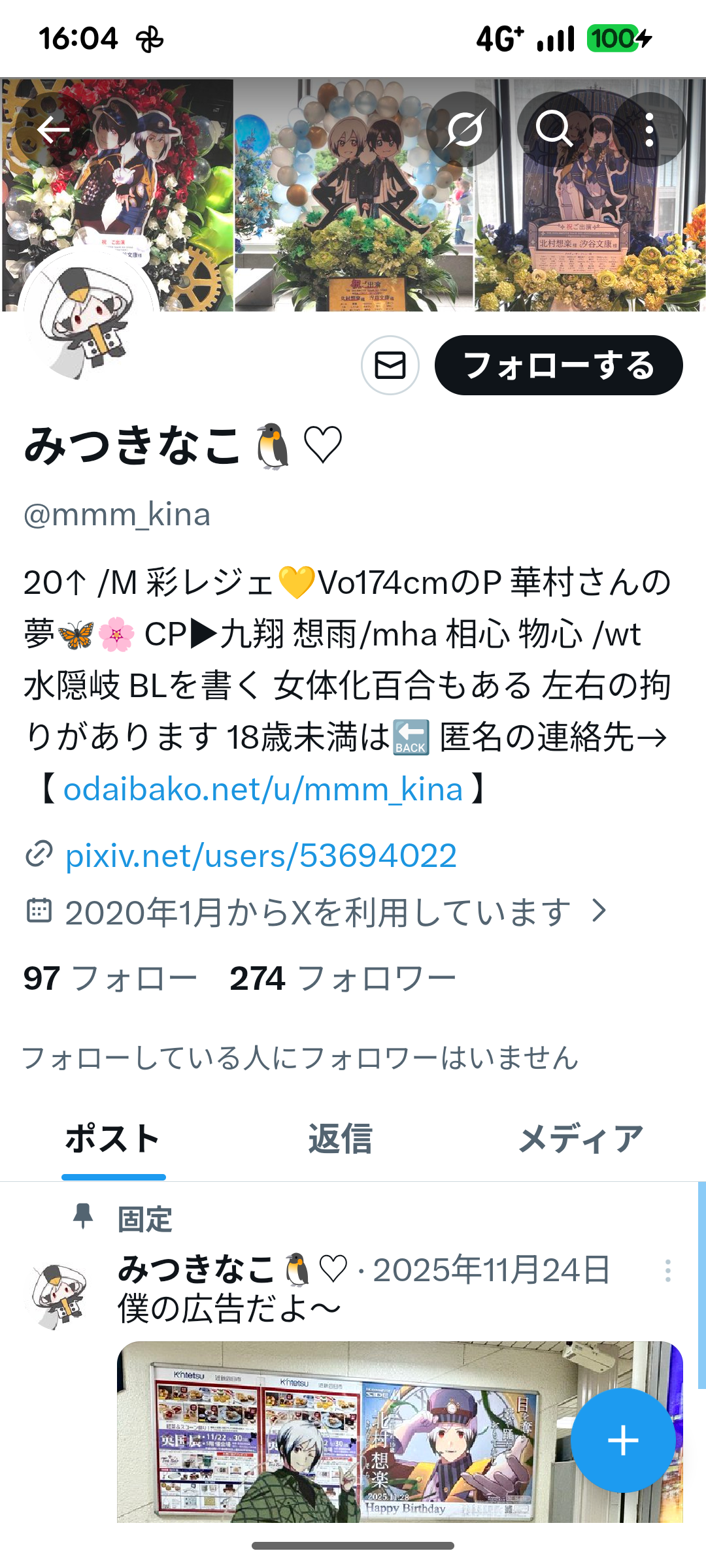Tap the フォローする button

(x=558, y=365)
